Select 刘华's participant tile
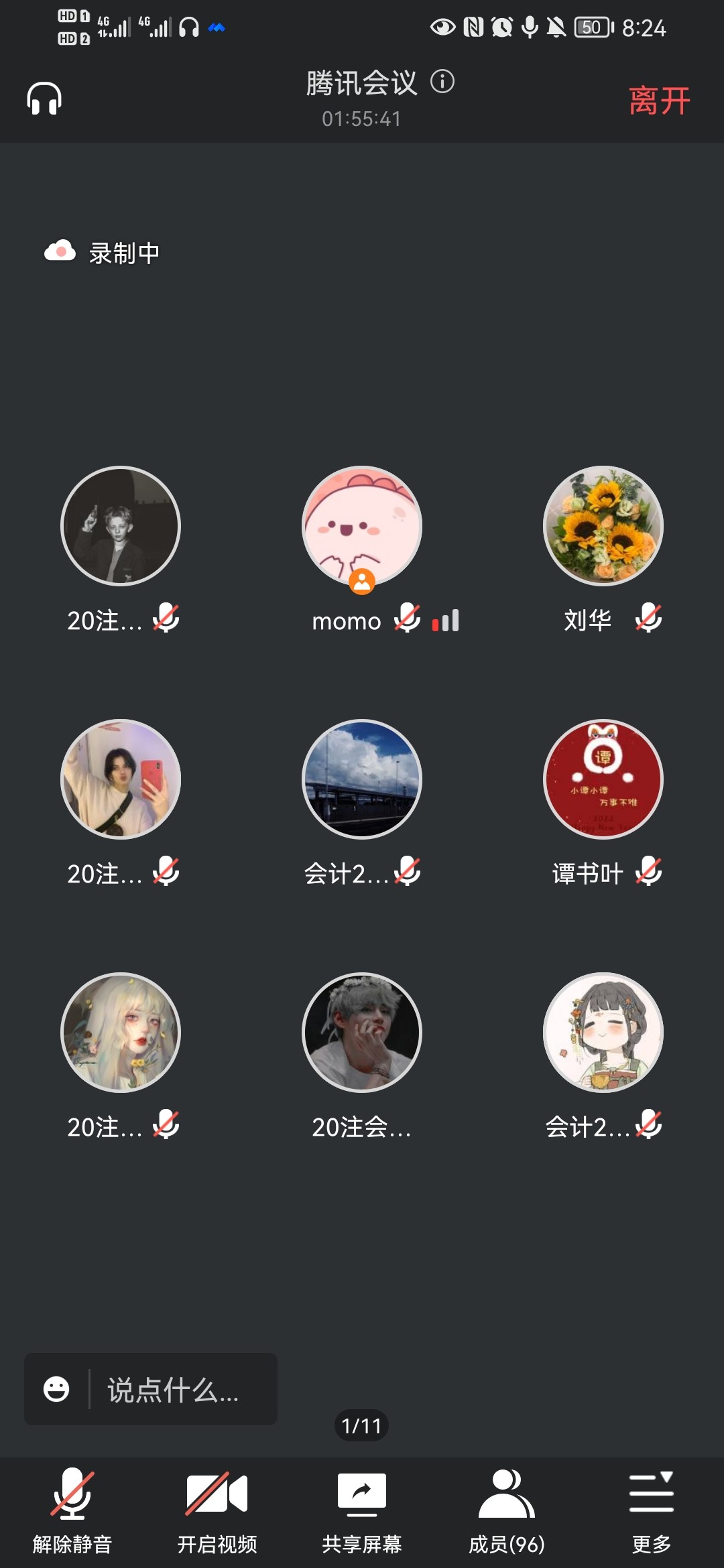The width and height of the screenshot is (724, 1568). (603, 527)
